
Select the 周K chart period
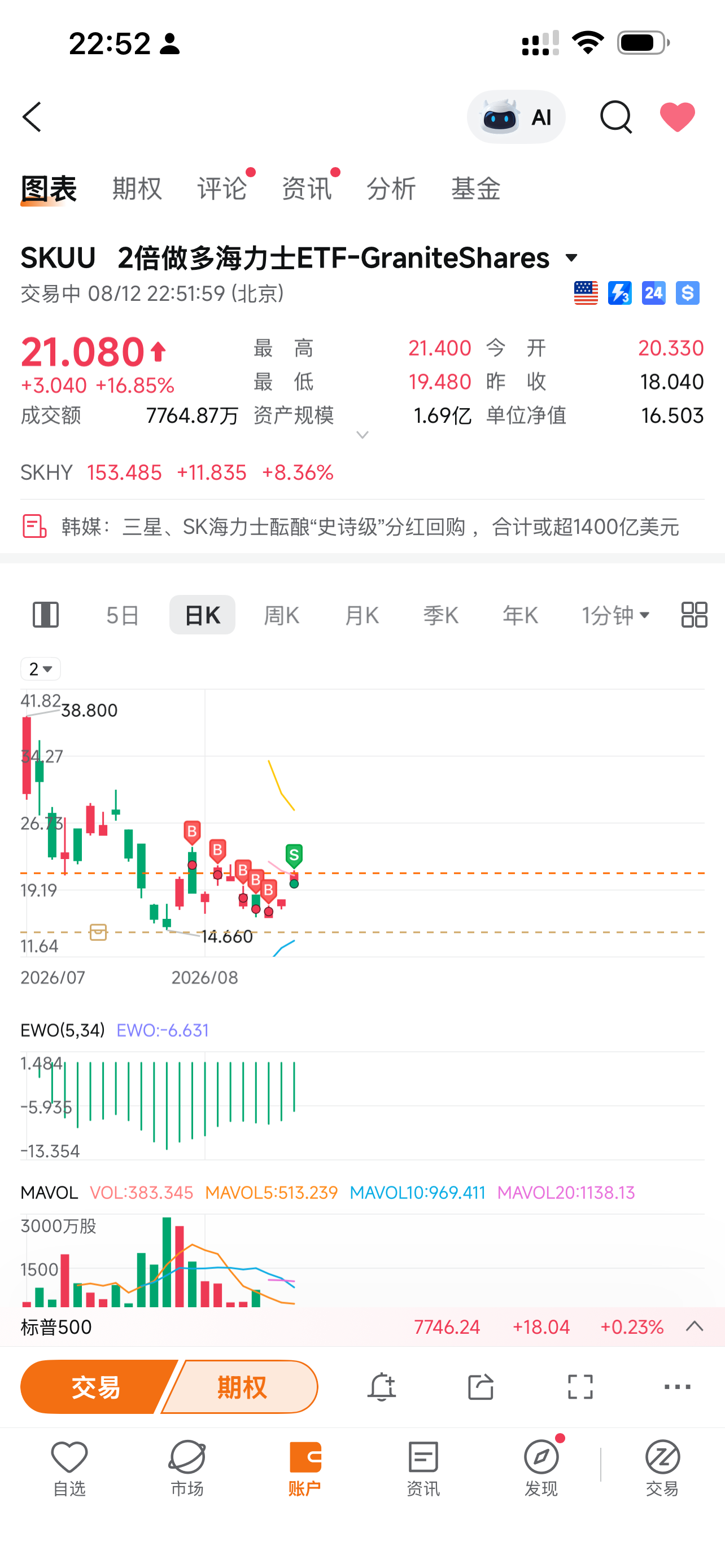pyautogui.click(x=281, y=615)
